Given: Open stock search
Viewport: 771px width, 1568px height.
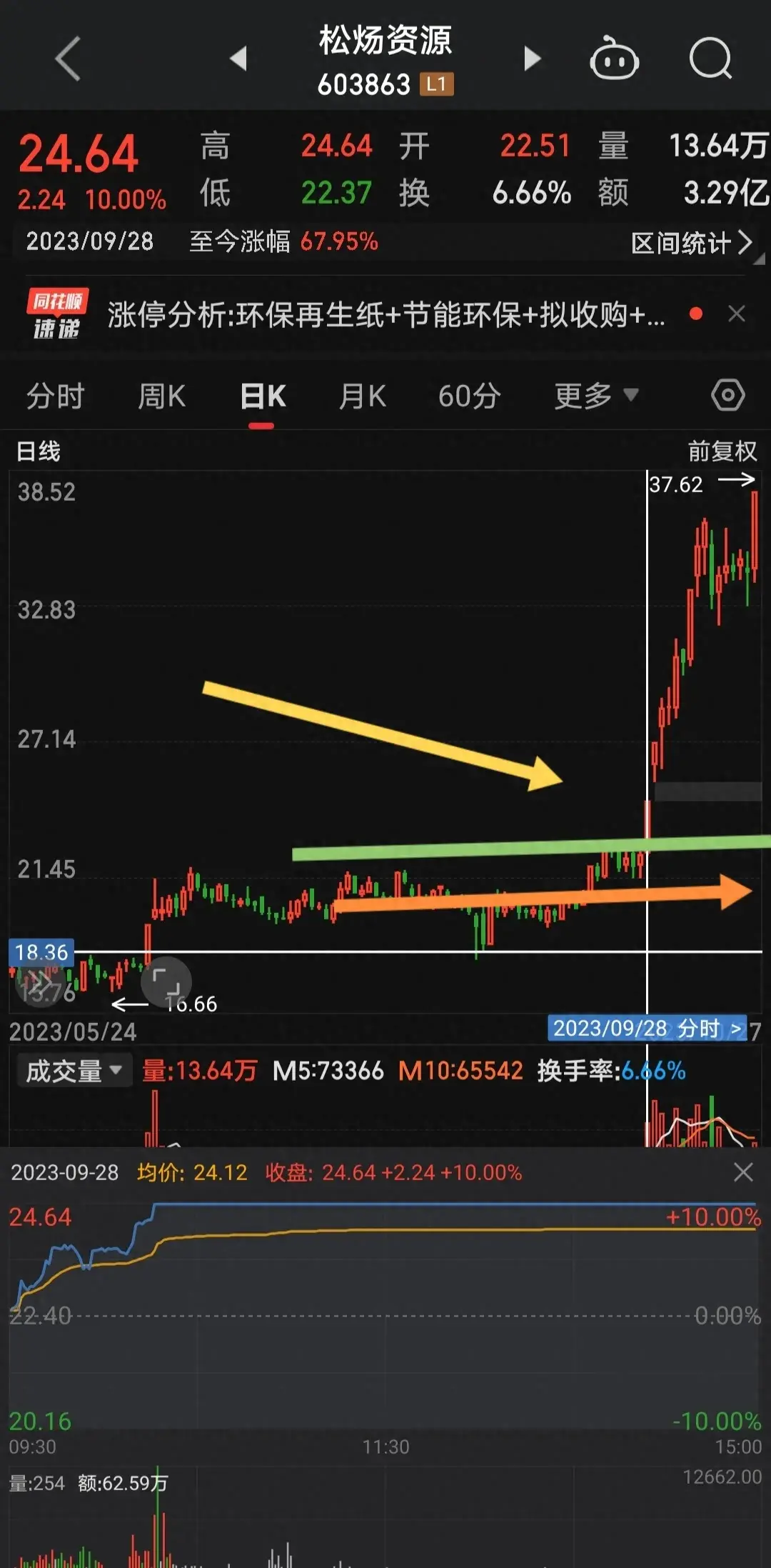Looking at the screenshot, I should click(710, 59).
